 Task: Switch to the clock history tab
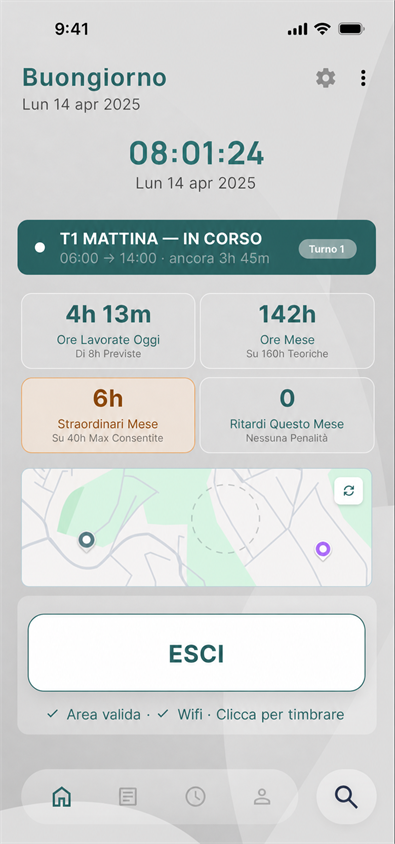pyautogui.click(x=195, y=797)
